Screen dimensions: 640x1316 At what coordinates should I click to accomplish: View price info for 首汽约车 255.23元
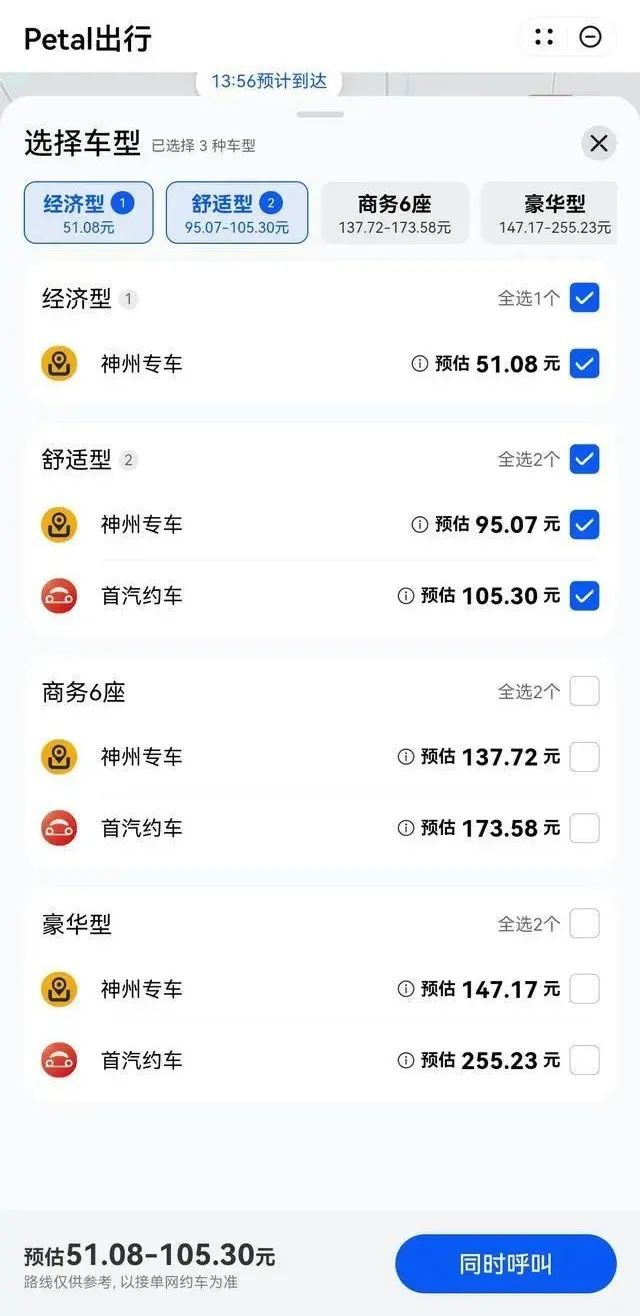pyautogui.click(x=406, y=1060)
